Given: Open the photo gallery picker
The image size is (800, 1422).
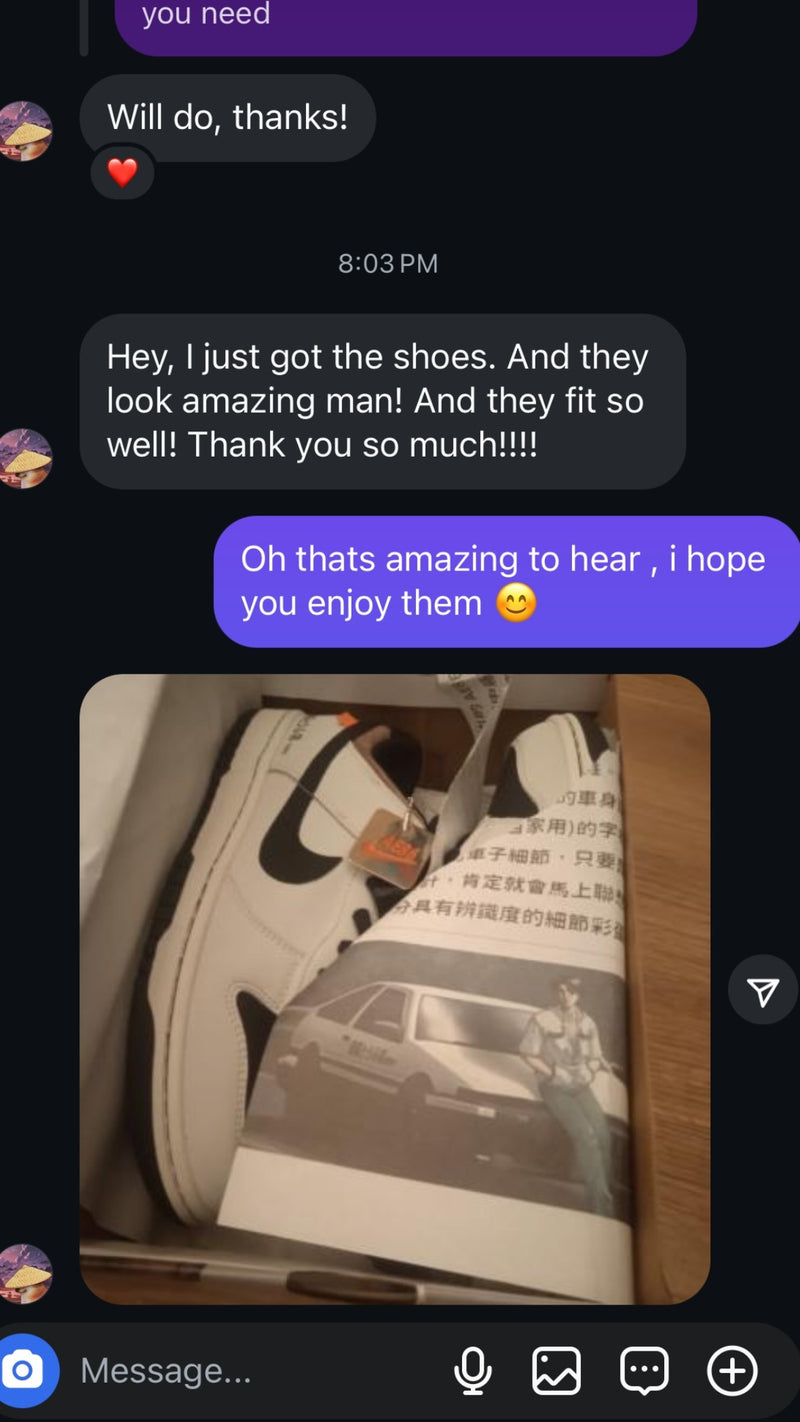Looking at the screenshot, I should tap(556, 1370).
